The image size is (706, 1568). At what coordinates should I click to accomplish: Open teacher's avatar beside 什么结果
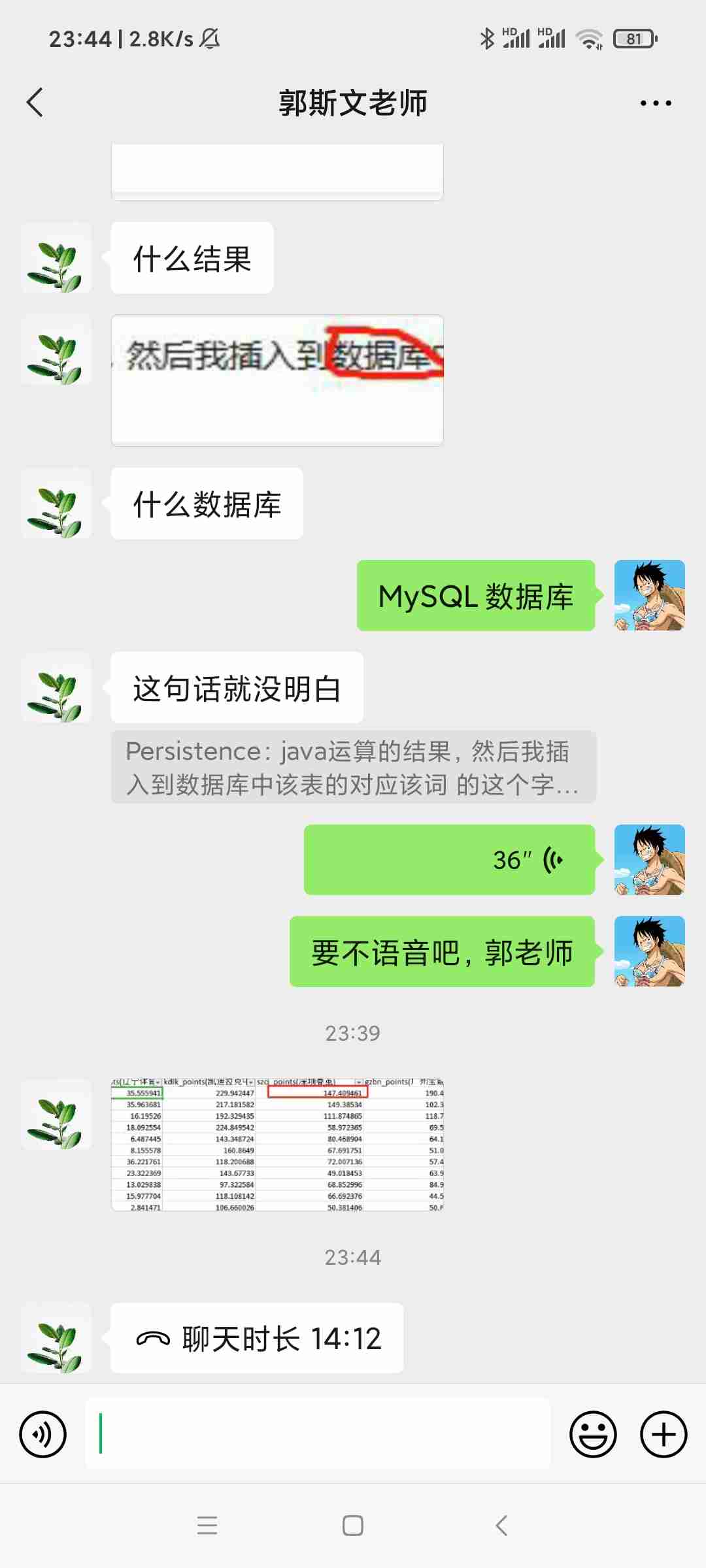(56, 258)
